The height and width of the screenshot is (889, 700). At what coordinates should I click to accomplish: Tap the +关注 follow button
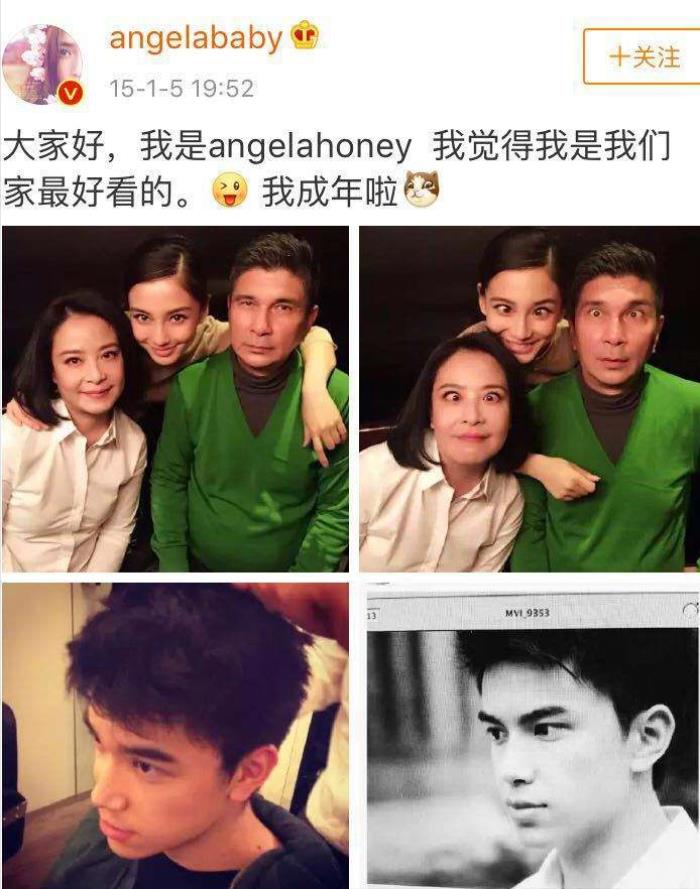[x=642, y=57]
